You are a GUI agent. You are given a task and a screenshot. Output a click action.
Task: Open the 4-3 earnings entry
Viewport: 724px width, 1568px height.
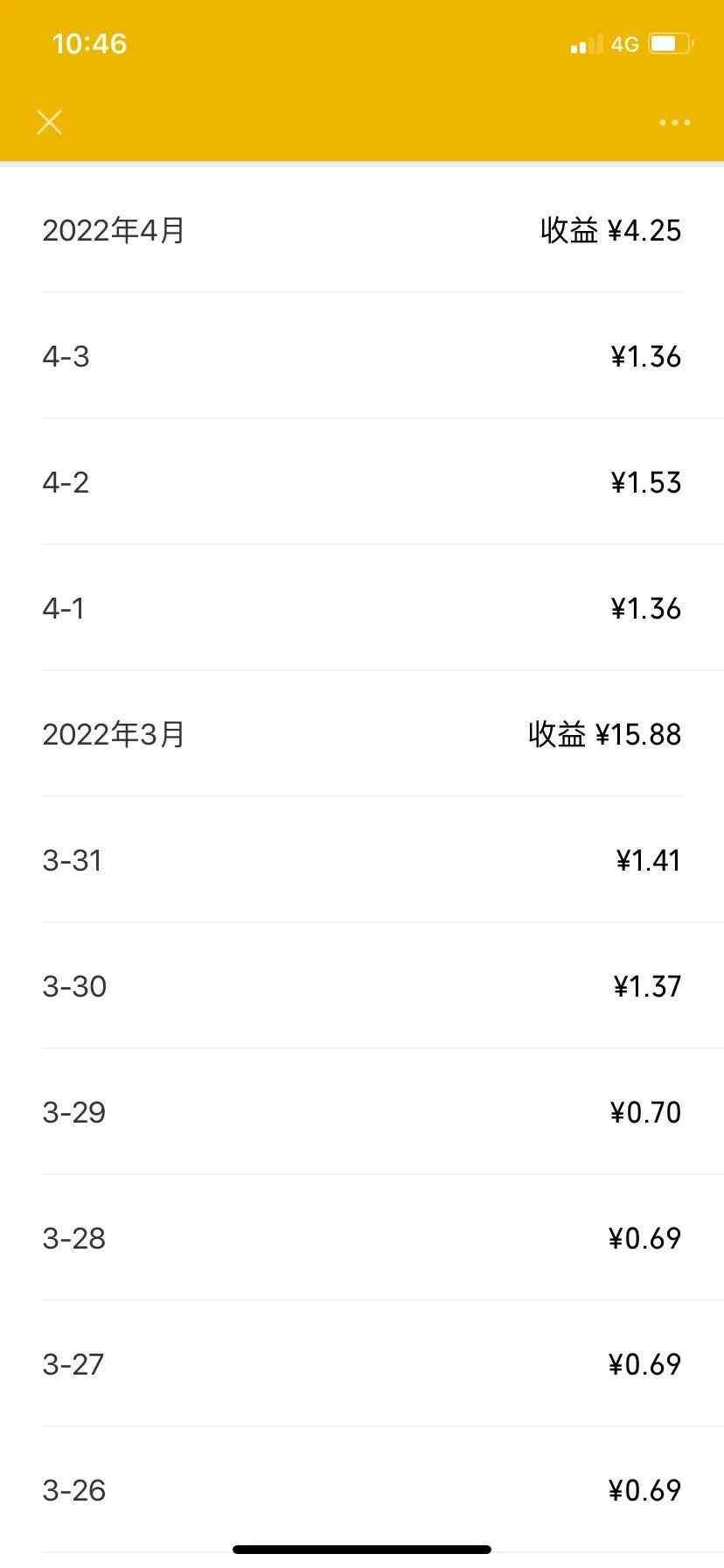coord(362,356)
